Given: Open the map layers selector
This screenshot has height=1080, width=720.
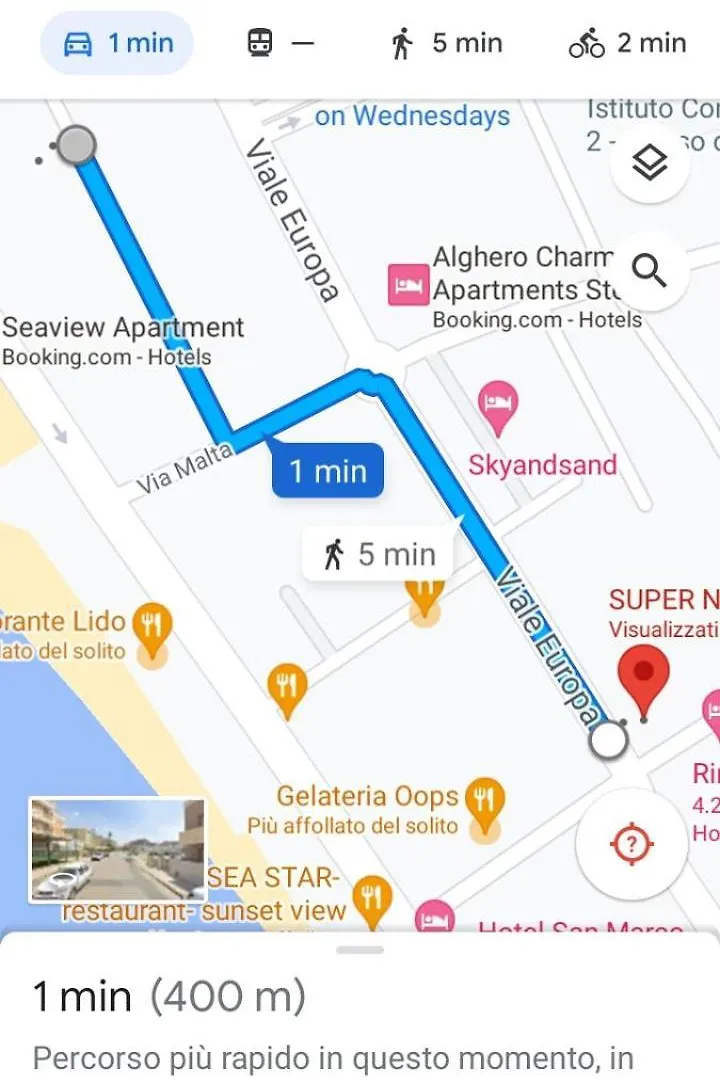Looking at the screenshot, I should pyautogui.click(x=650, y=162).
